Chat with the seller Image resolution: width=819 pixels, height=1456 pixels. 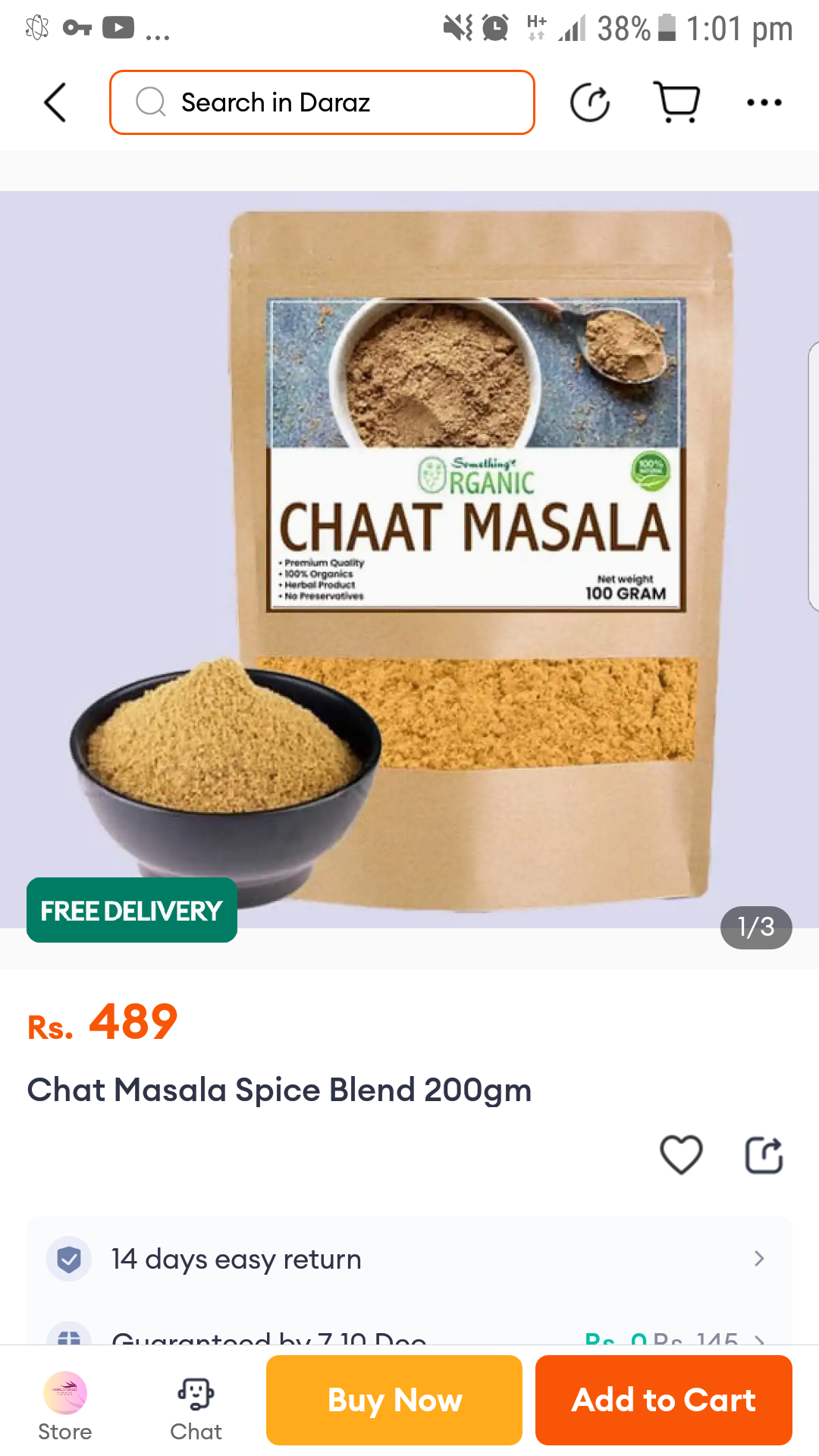[196, 1407]
